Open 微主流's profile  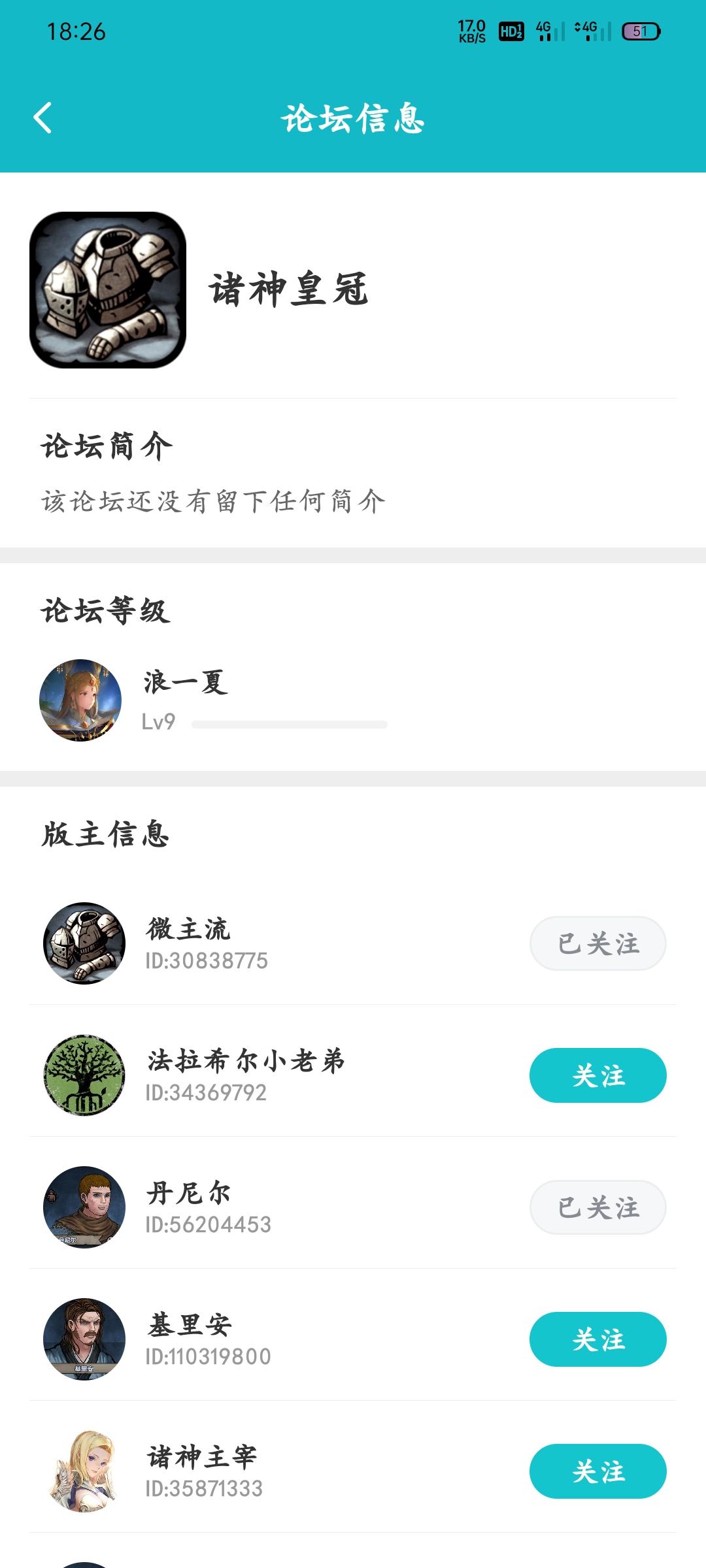coord(84,943)
